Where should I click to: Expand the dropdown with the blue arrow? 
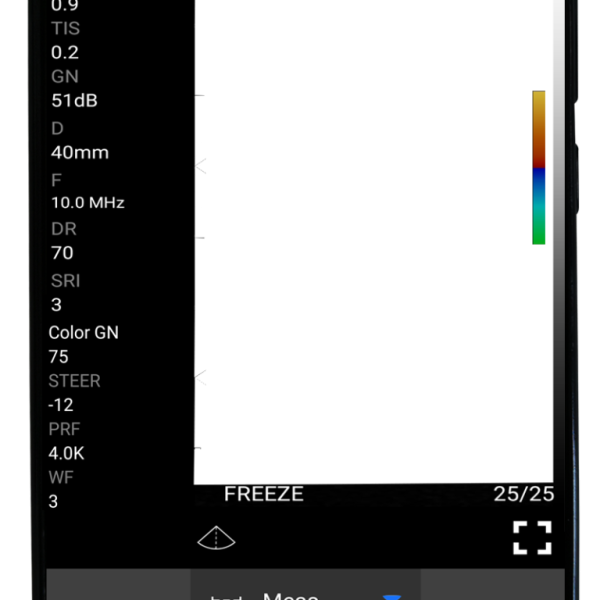pyautogui.click(x=392, y=596)
